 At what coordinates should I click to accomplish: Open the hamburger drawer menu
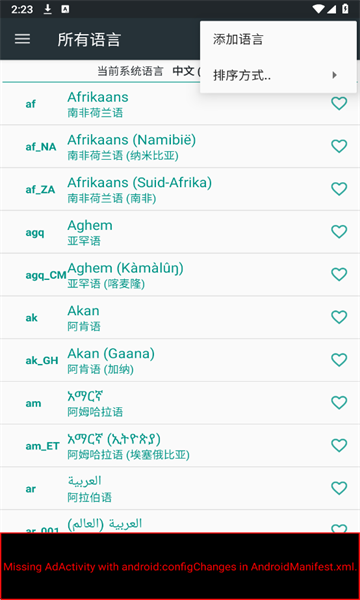22,39
